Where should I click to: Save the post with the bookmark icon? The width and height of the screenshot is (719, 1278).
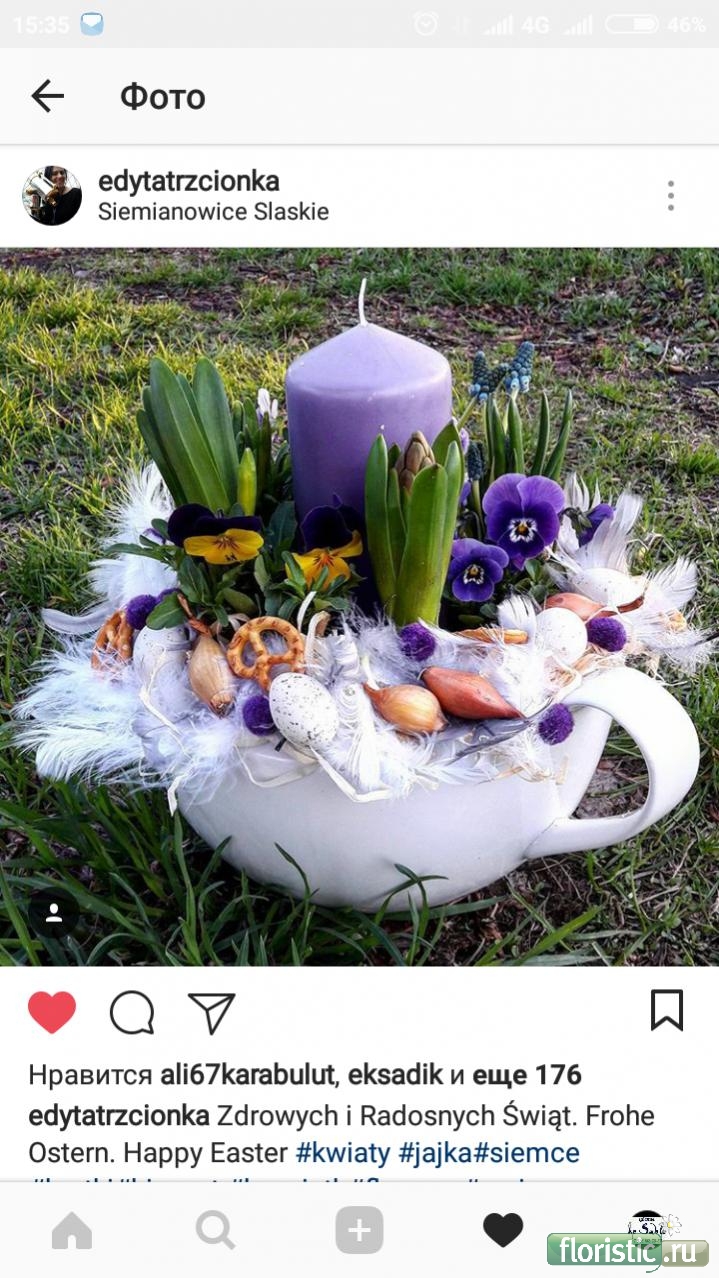pyautogui.click(x=666, y=1010)
